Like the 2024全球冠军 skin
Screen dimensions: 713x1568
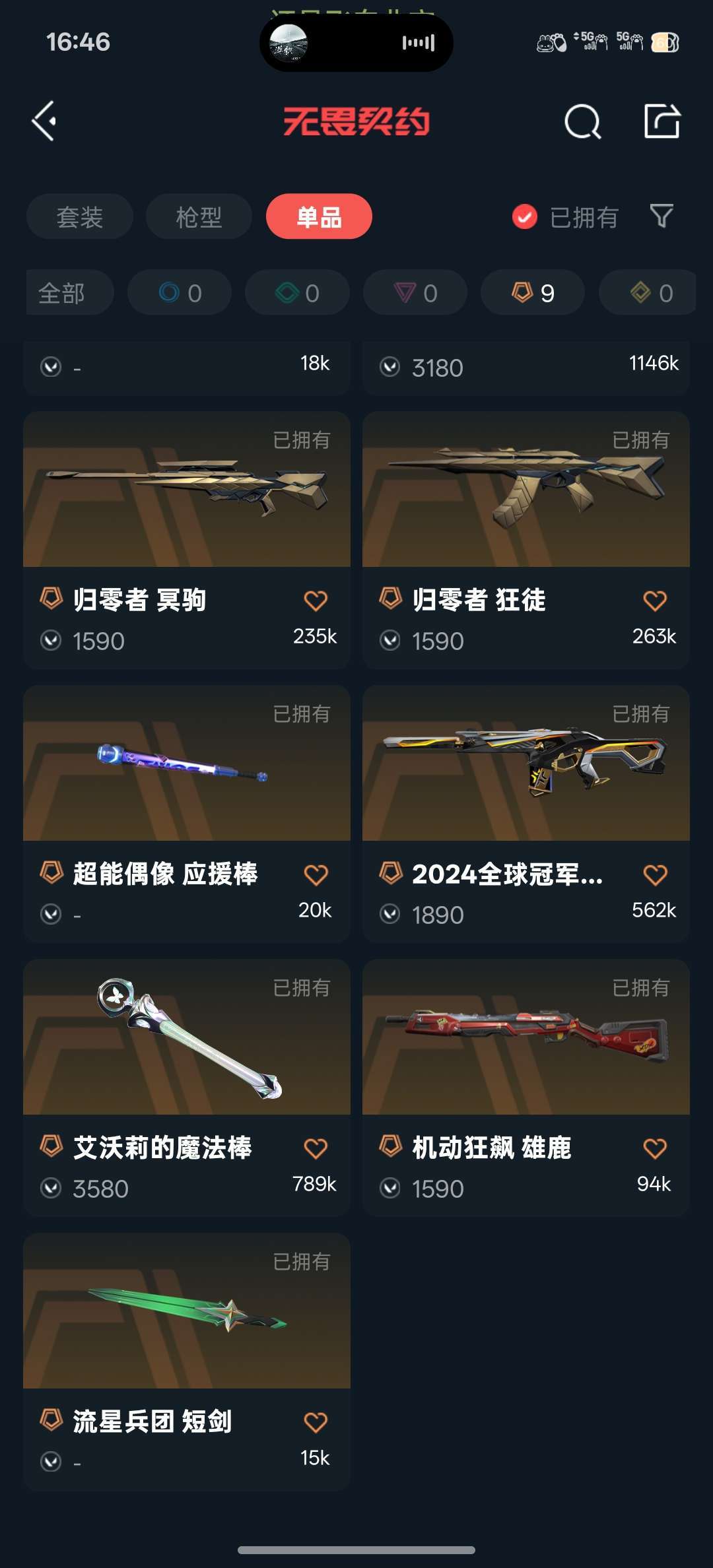(x=654, y=874)
